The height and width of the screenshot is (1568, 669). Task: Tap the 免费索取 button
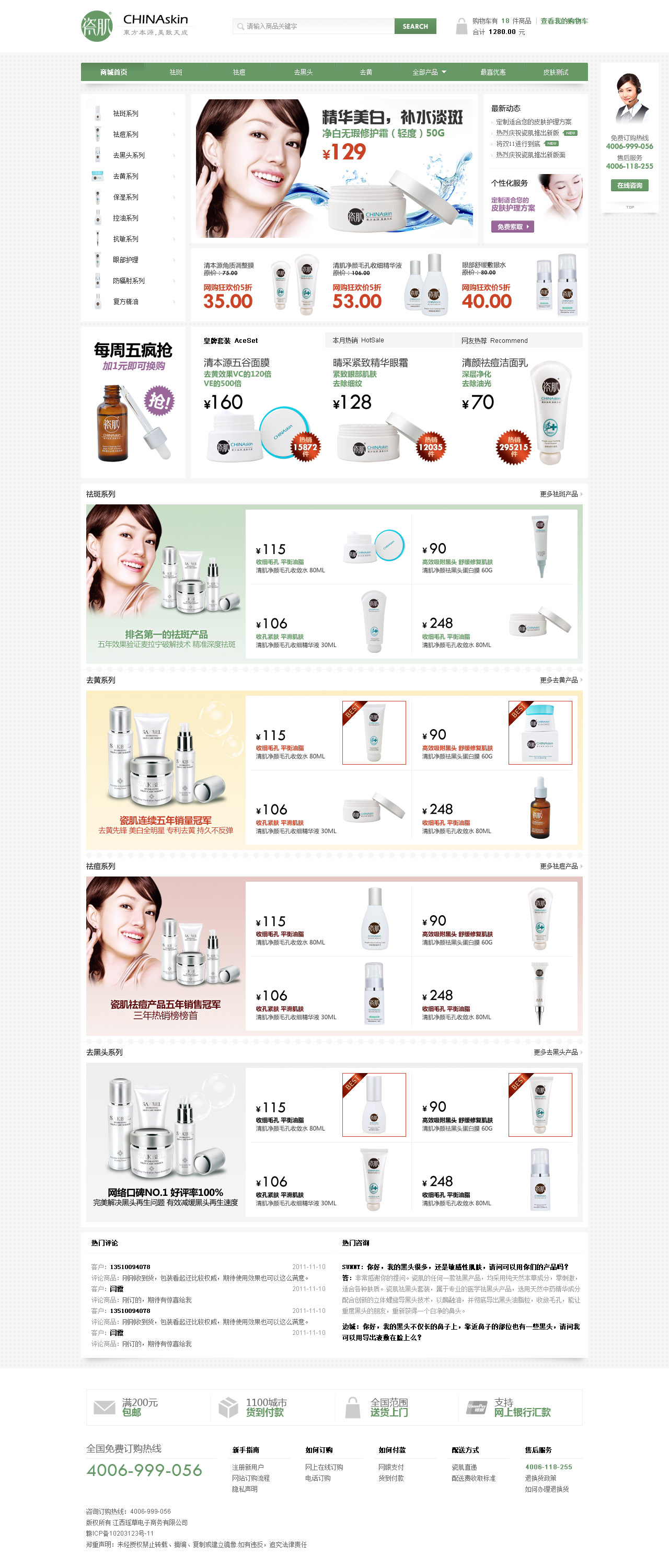[512, 226]
